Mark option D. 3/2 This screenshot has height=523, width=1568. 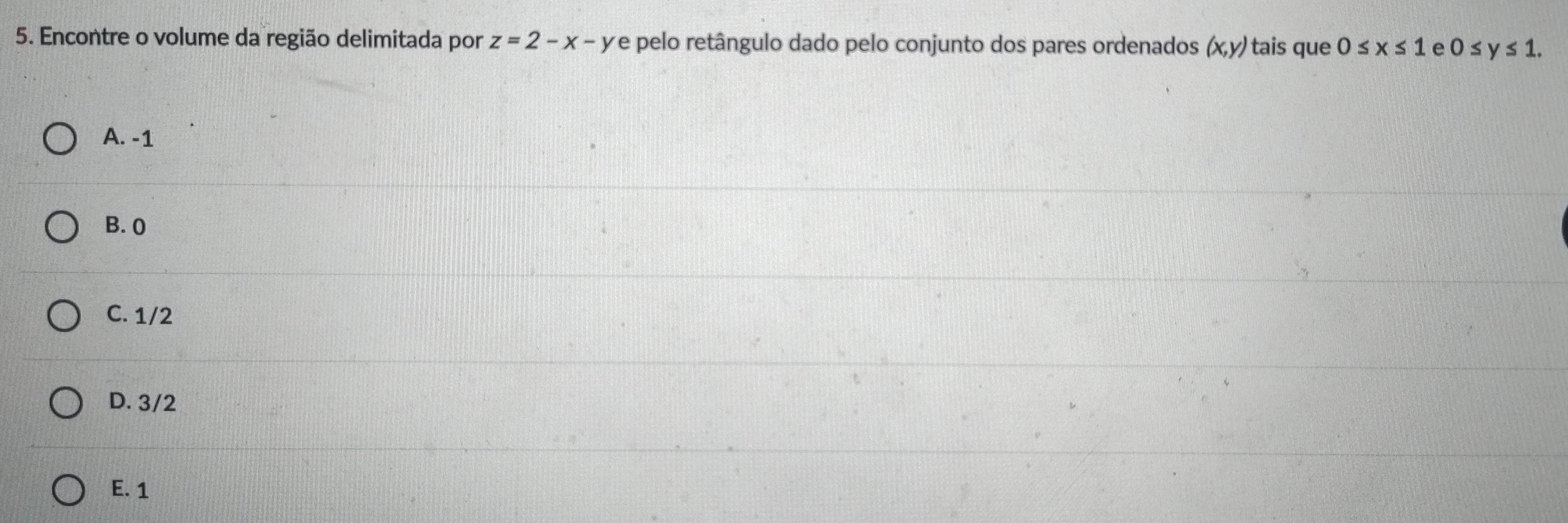(65, 404)
